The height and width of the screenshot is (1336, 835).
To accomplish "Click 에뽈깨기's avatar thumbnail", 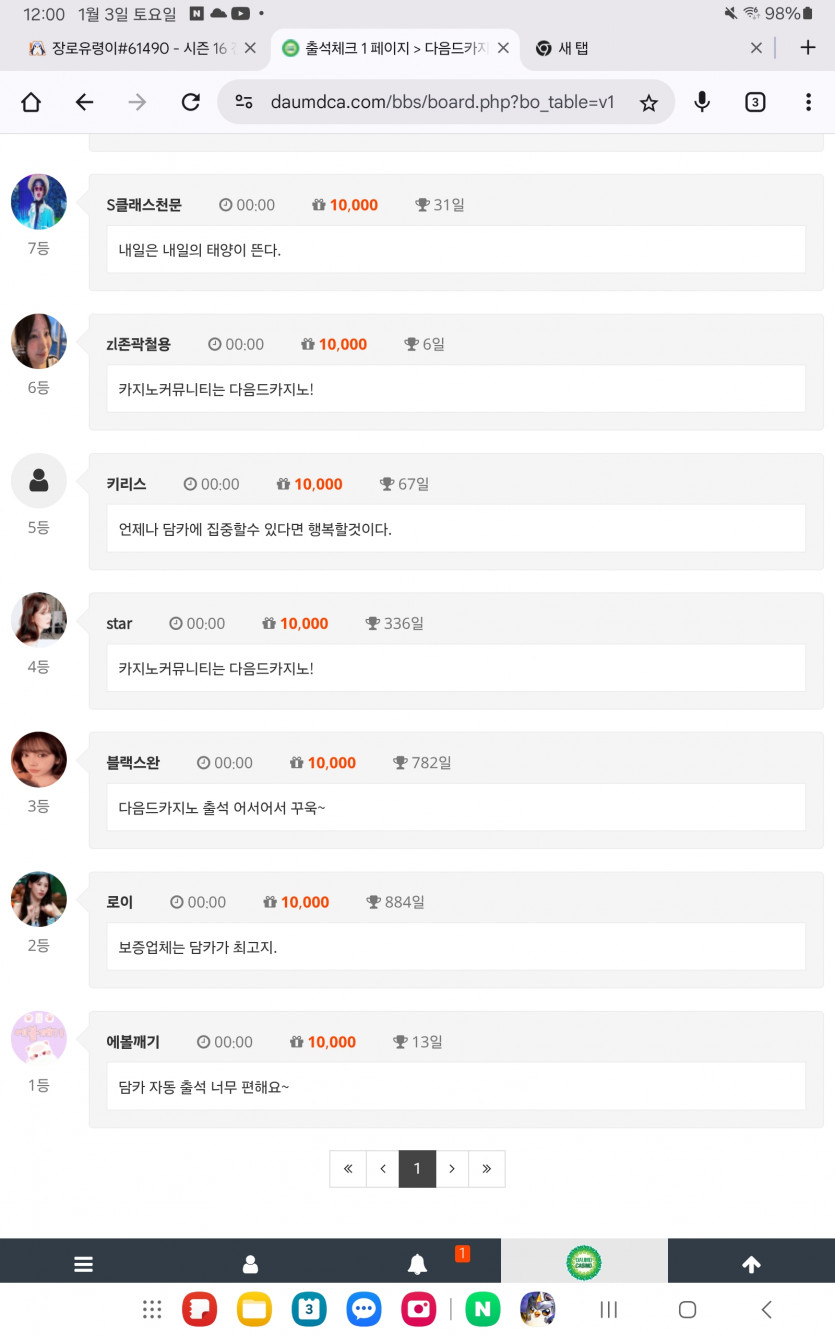I will pos(38,1038).
